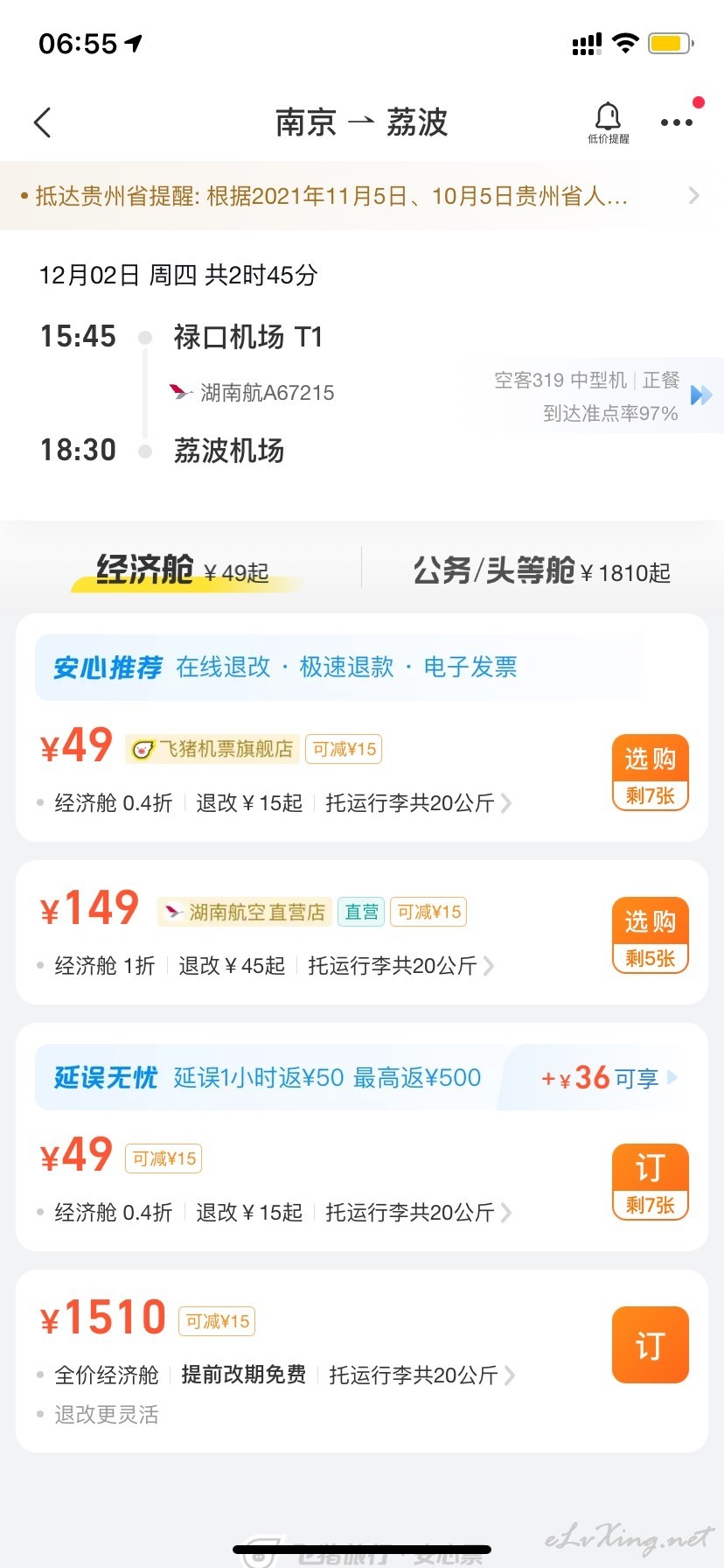724x1568 pixels.
Task: Go back from the 南京→荔波 flight page
Action: tap(42, 122)
